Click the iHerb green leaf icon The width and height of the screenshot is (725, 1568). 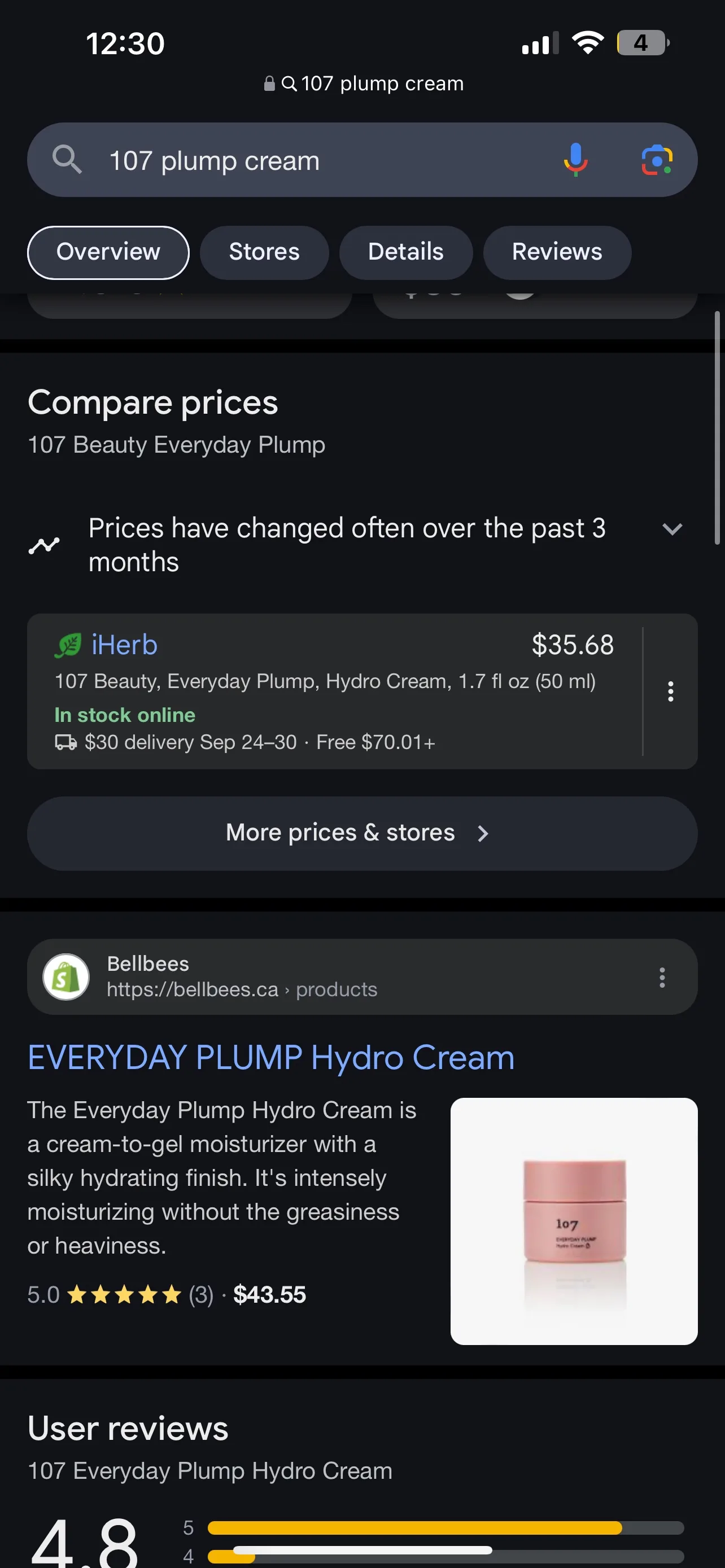click(67, 645)
